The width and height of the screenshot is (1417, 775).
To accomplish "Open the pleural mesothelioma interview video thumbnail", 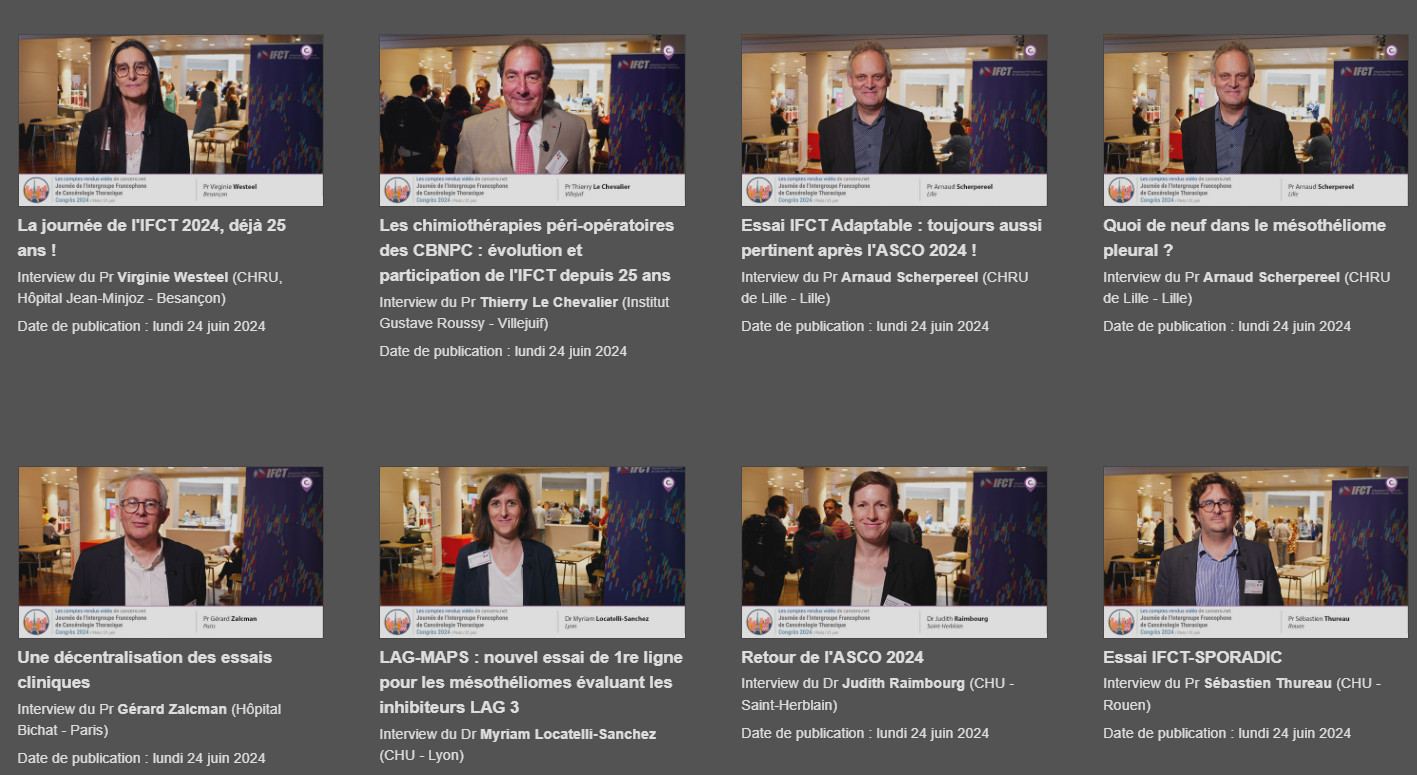I will coord(1255,120).
